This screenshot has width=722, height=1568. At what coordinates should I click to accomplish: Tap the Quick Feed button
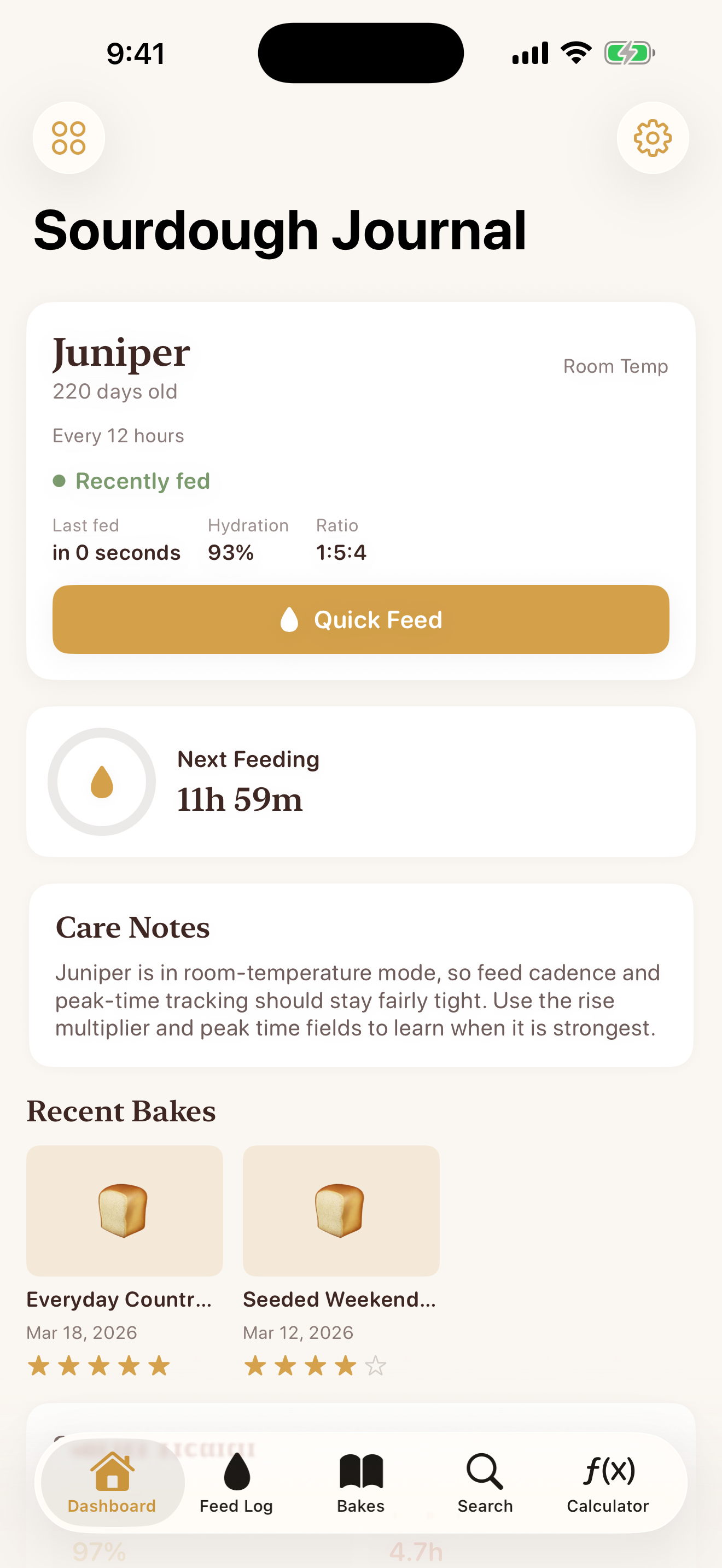click(x=361, y=619)
